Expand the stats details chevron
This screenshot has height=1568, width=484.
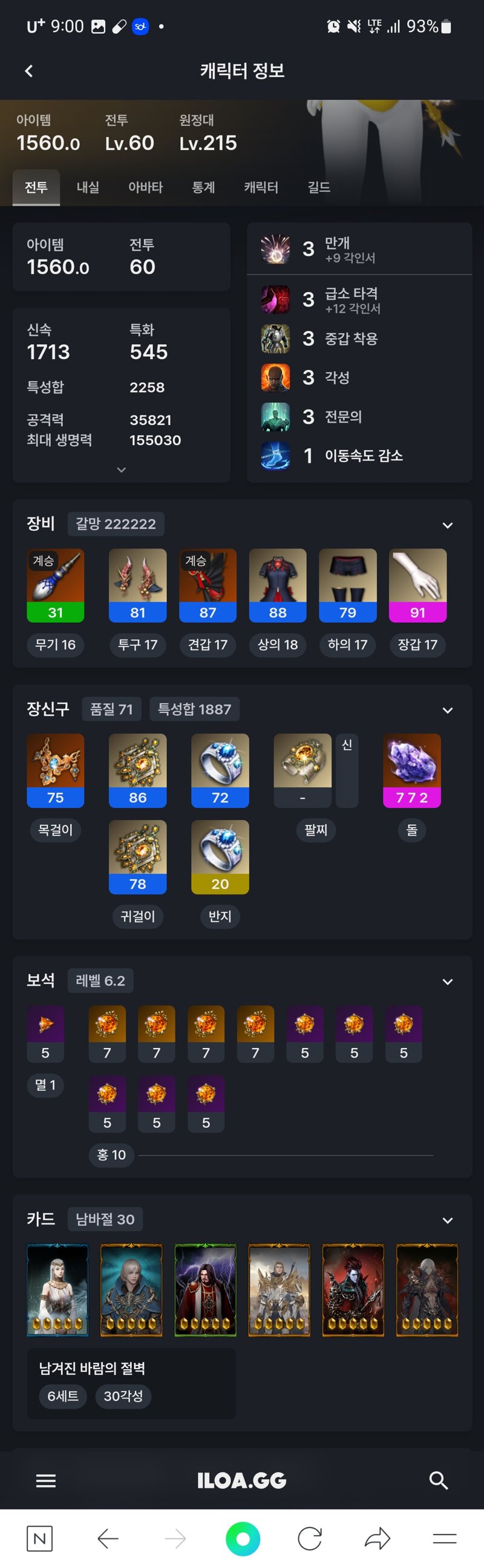(x=121, y=469)
